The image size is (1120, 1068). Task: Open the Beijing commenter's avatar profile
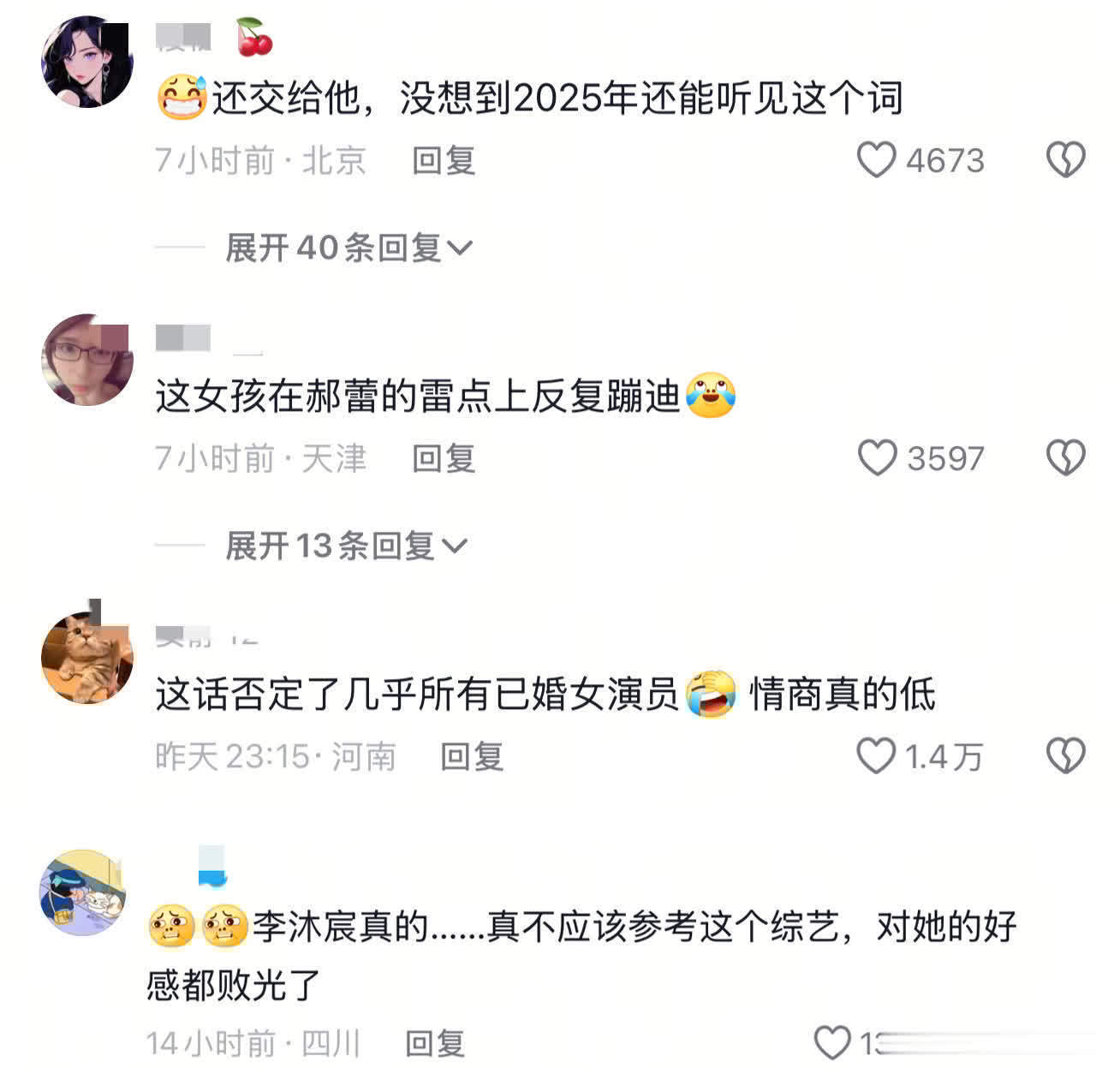tap(87, 62)
